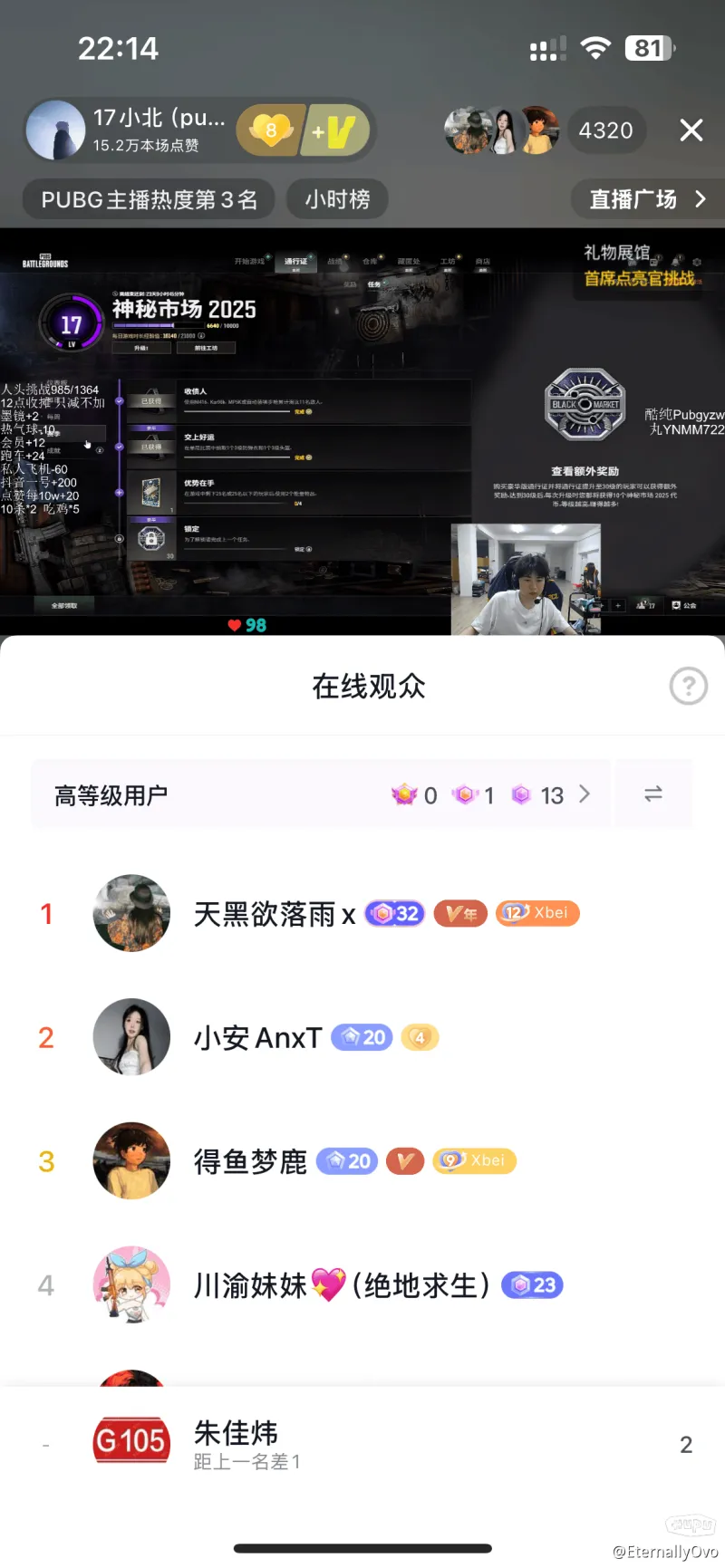The width and height of the screenshot is (725, 1568).
Task: Go to 直播广场 live square
Action: click(x=646, y=199)
